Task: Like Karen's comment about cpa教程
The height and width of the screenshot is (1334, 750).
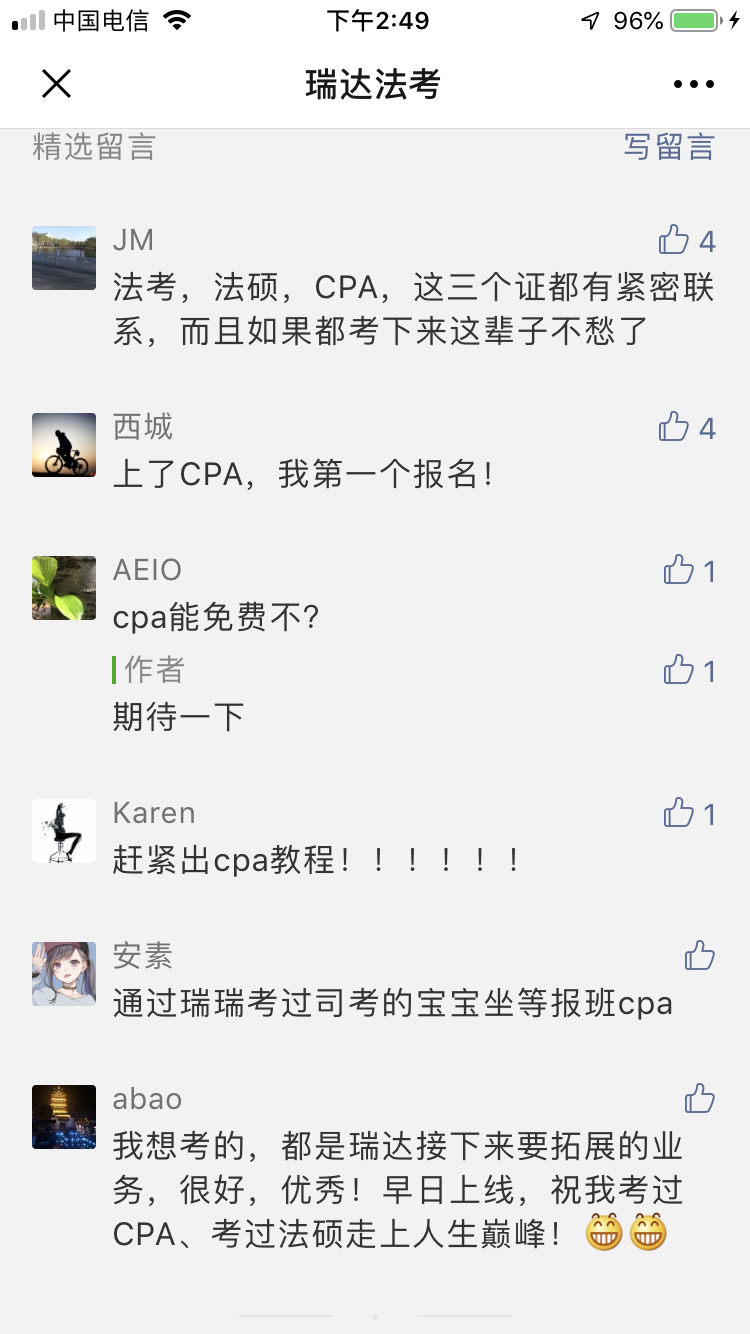Action: pos(679,813)
